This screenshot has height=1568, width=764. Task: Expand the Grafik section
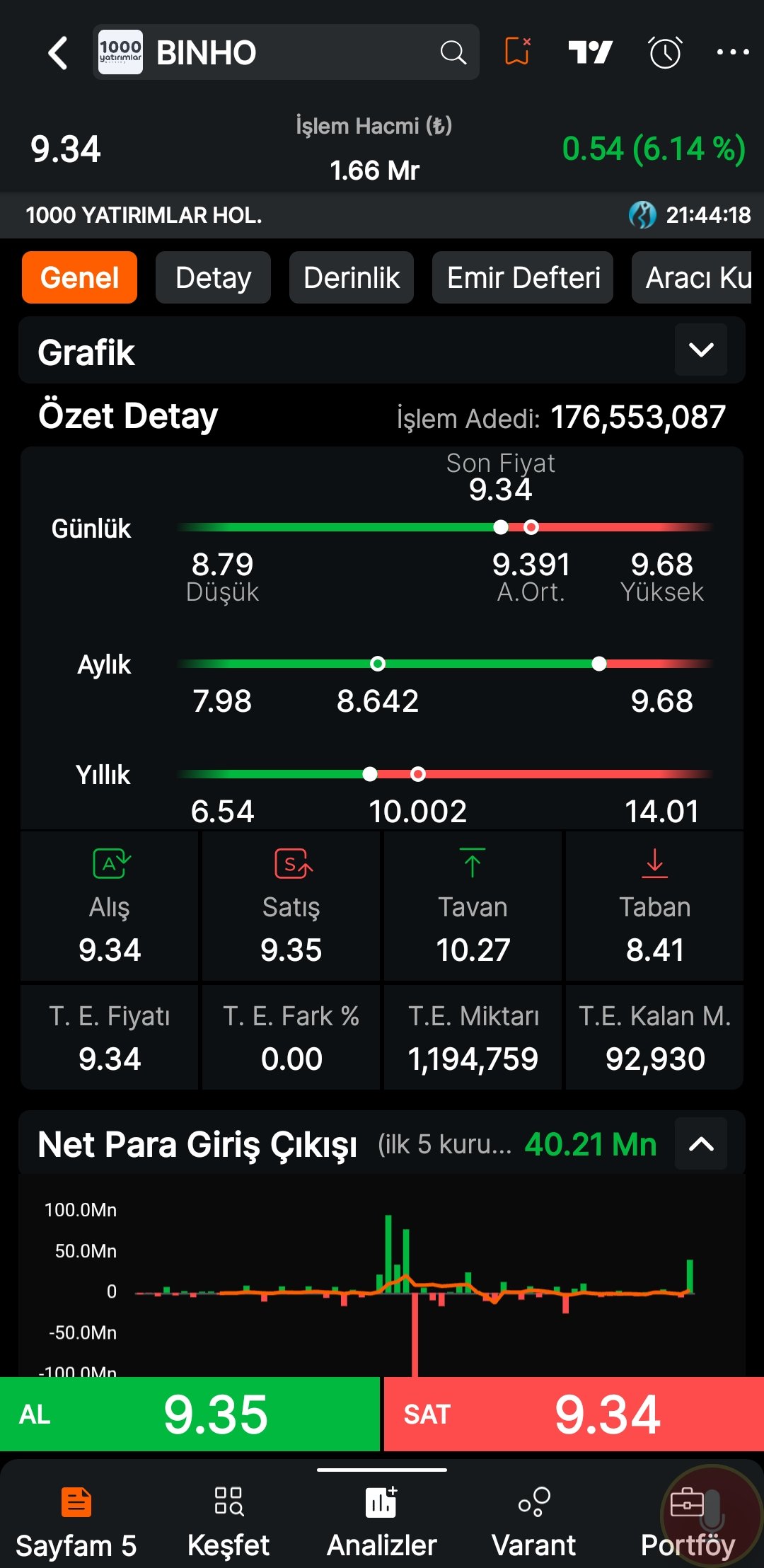tap(700, 350)
